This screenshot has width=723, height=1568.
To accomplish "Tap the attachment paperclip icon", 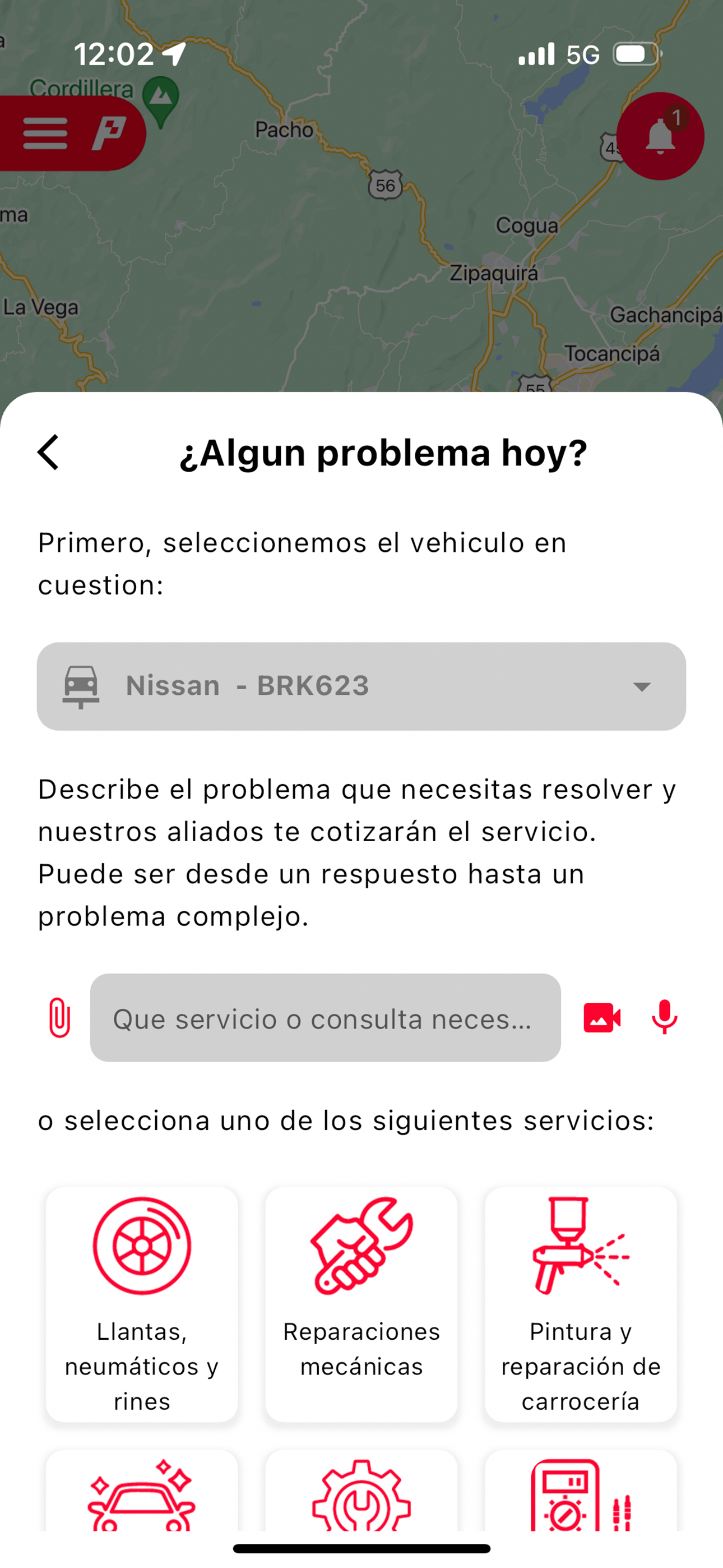I will [59, 1017].
